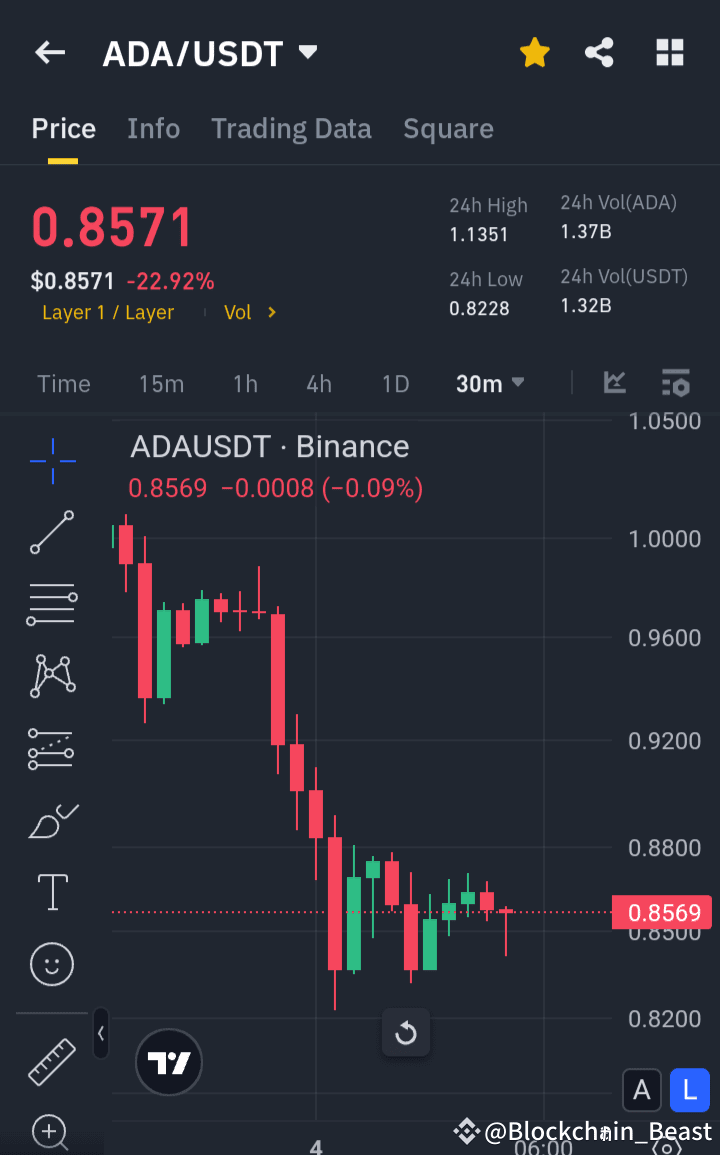720x1155 pixels.
Task: Enable log scale with the L button
Action: (689, 1090)
